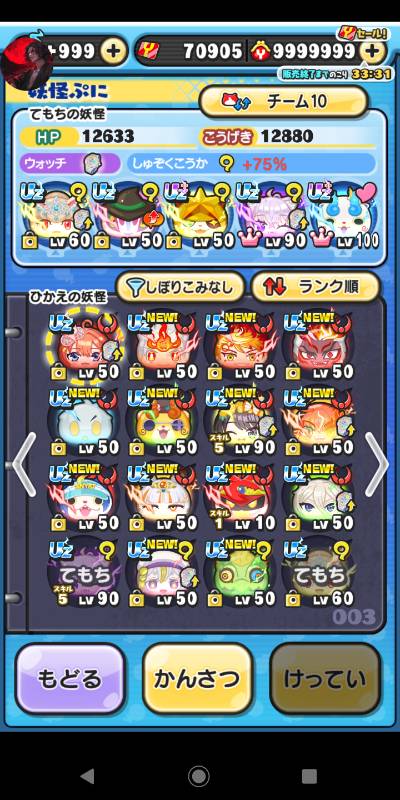Select the Lv100 Komasan team member
The height and width of the screenshot is (800, 400).
coord(343,215)
